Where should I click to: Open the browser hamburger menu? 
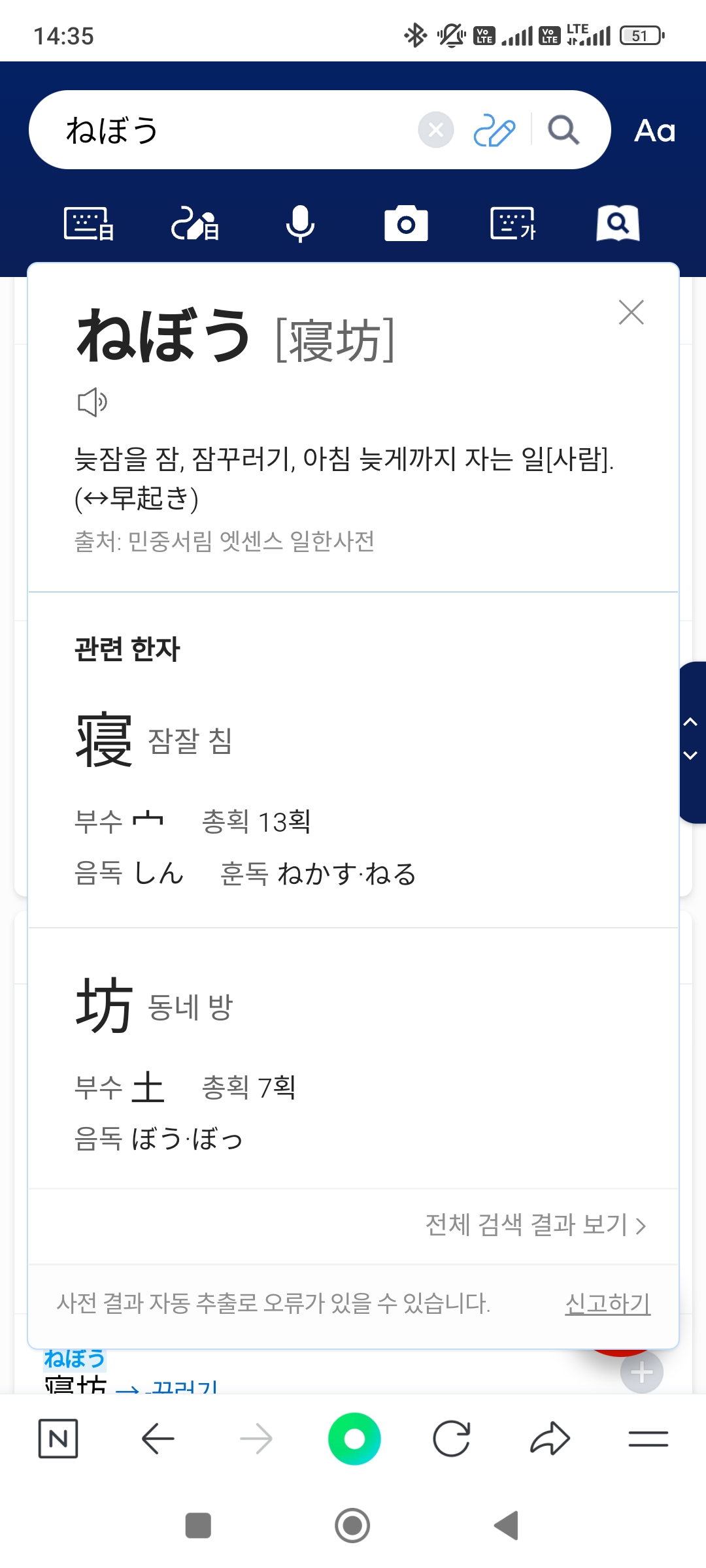click(x=648, y=1438)
